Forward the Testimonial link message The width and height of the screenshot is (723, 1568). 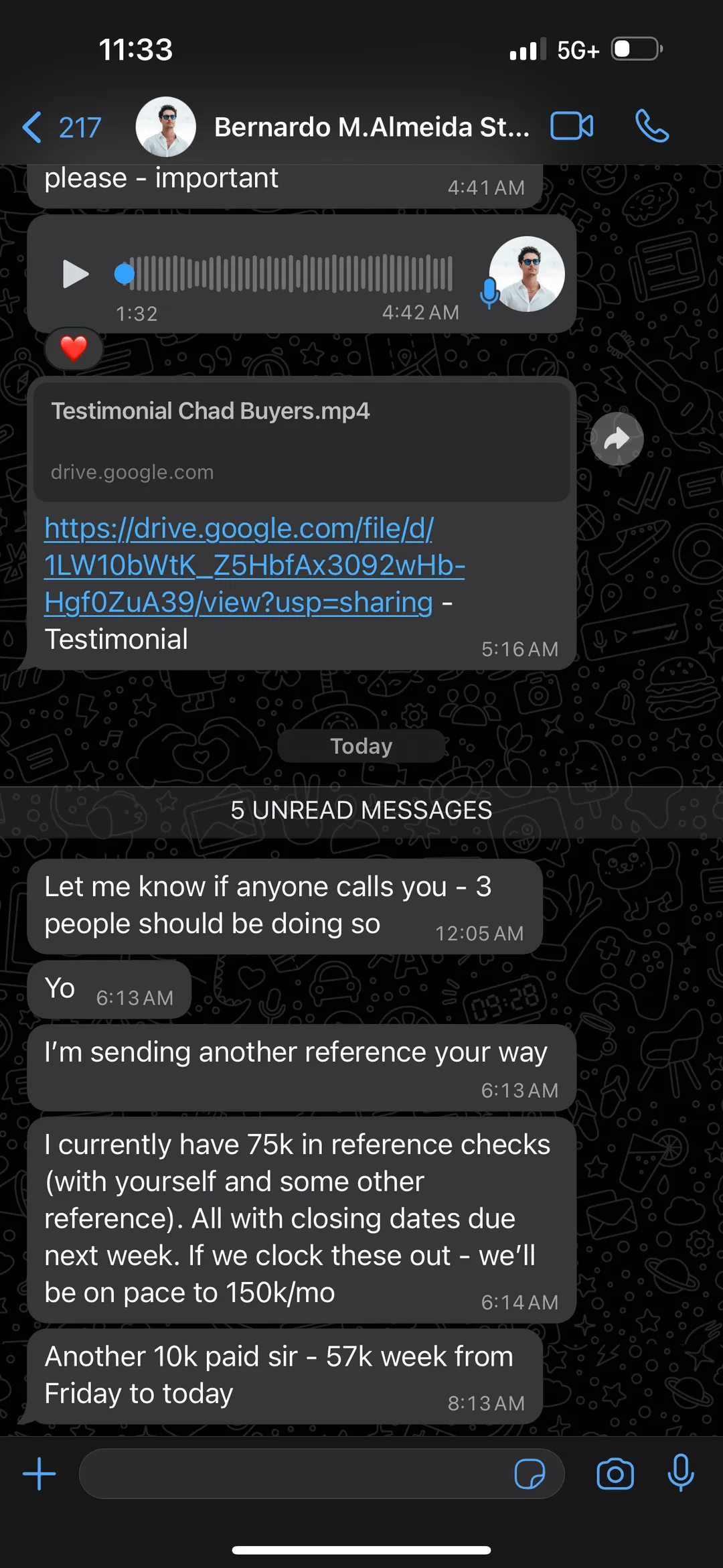click(x=617, y=439)
